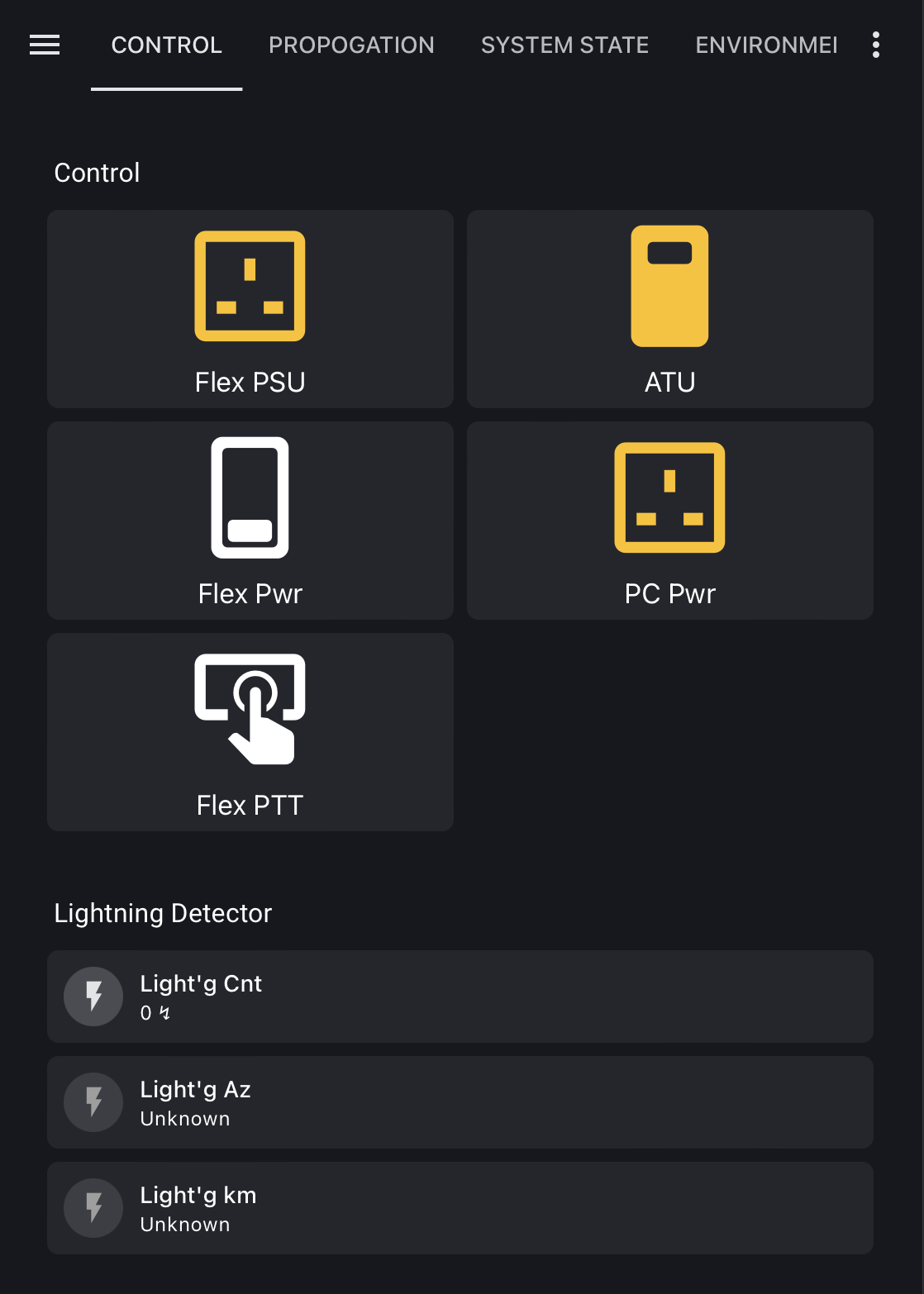
Task: Switch to the System State tab
Action: 564,45
